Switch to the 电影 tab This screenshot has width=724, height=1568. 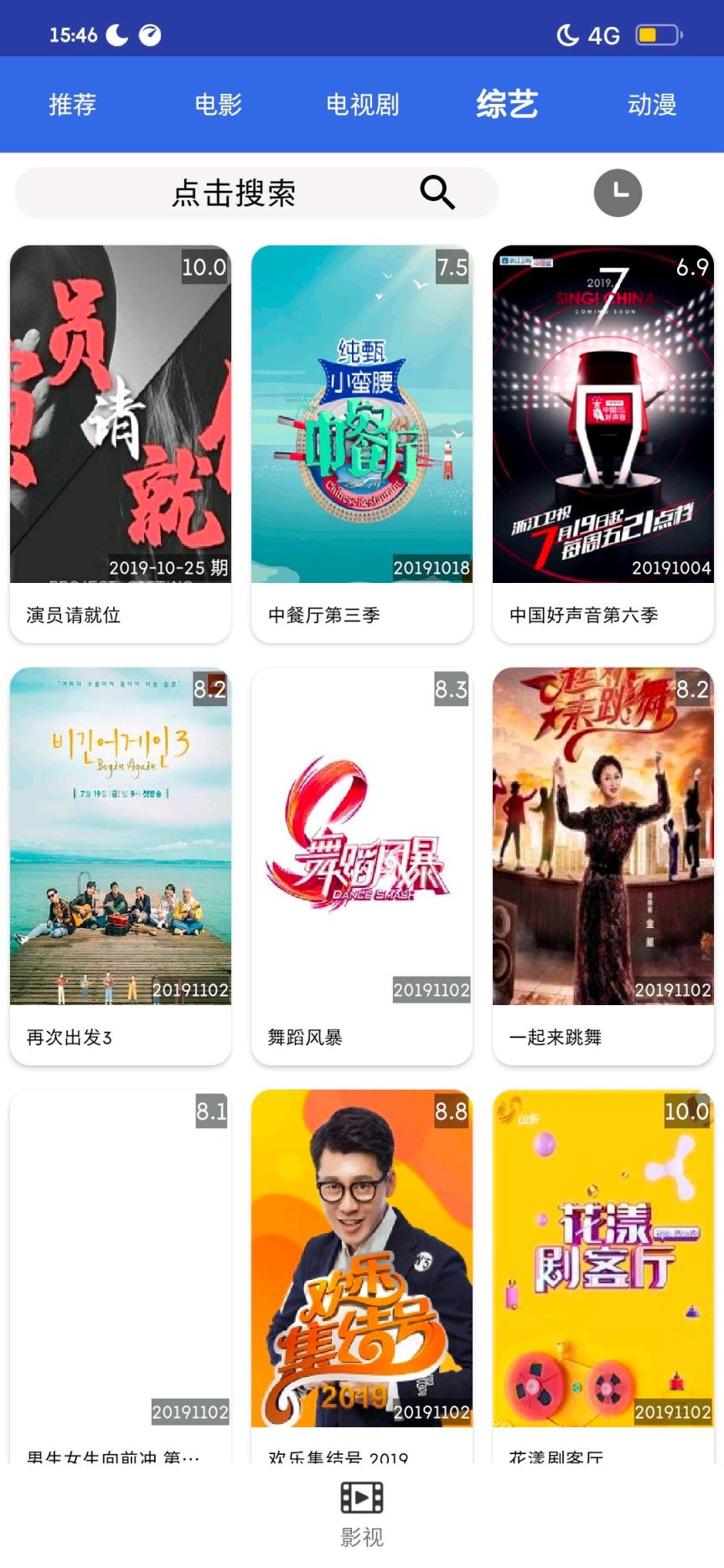[x=218, y=105]
